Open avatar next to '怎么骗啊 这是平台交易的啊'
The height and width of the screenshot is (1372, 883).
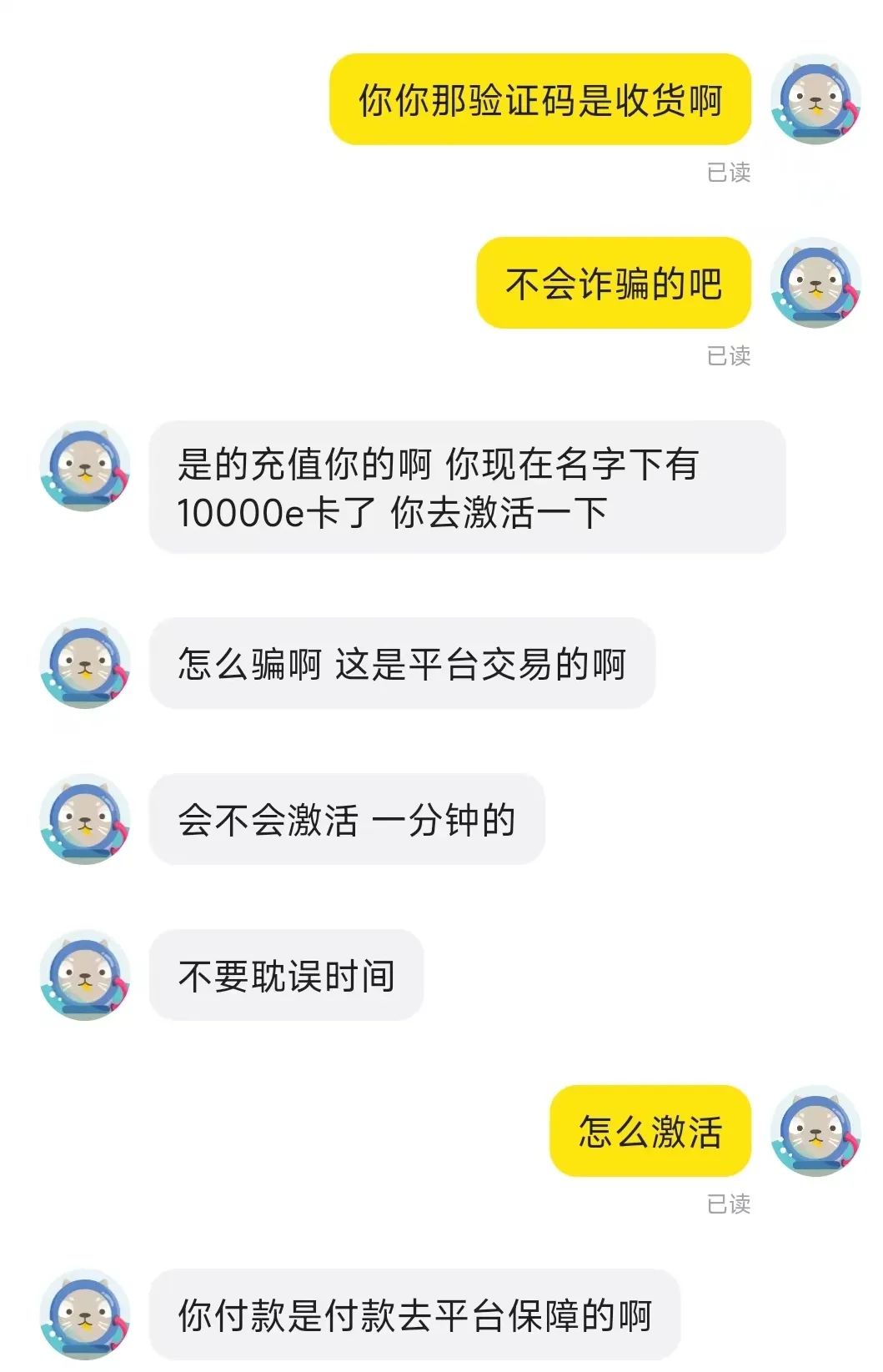(x=85, y=663)
